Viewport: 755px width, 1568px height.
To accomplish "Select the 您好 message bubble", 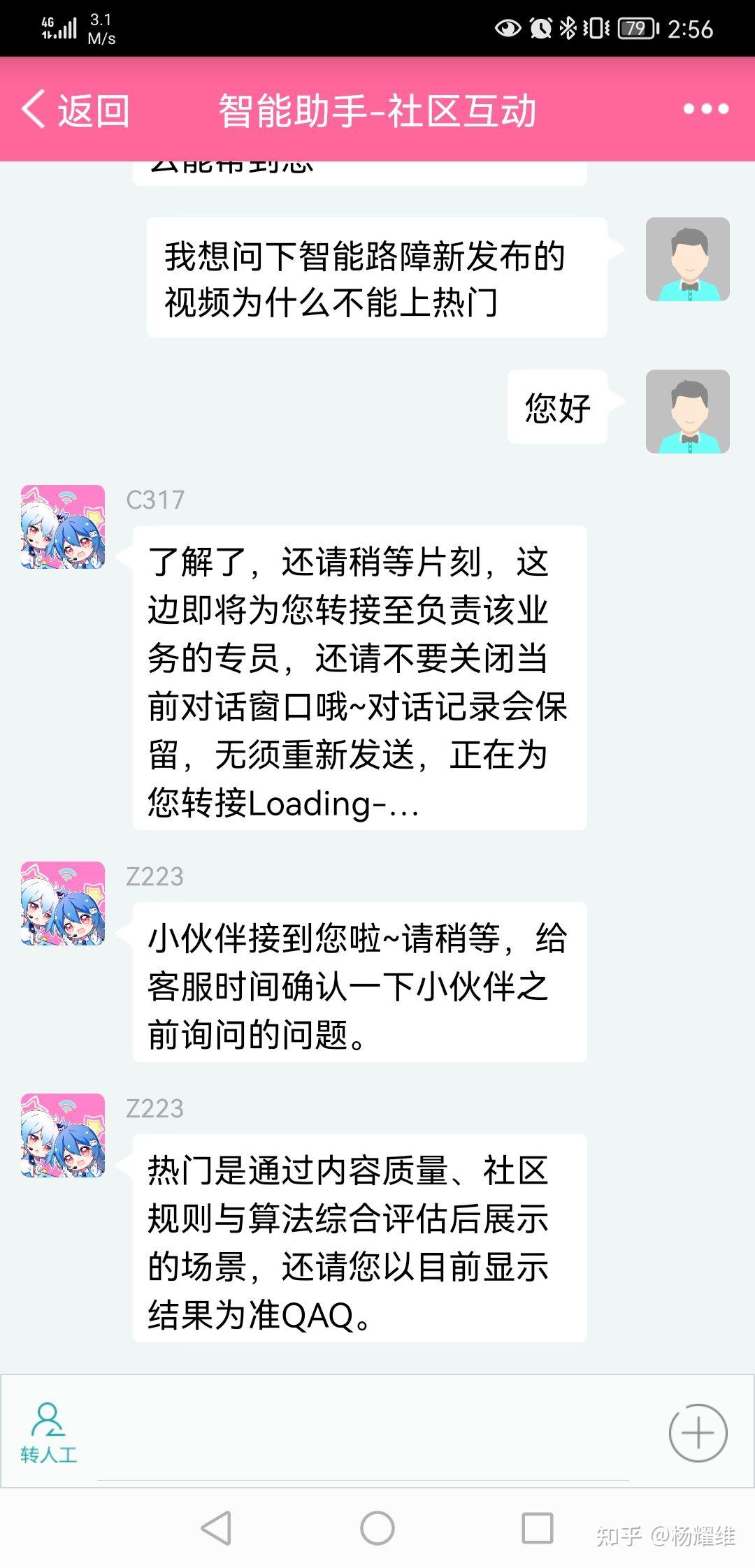I will pos(557,409).
